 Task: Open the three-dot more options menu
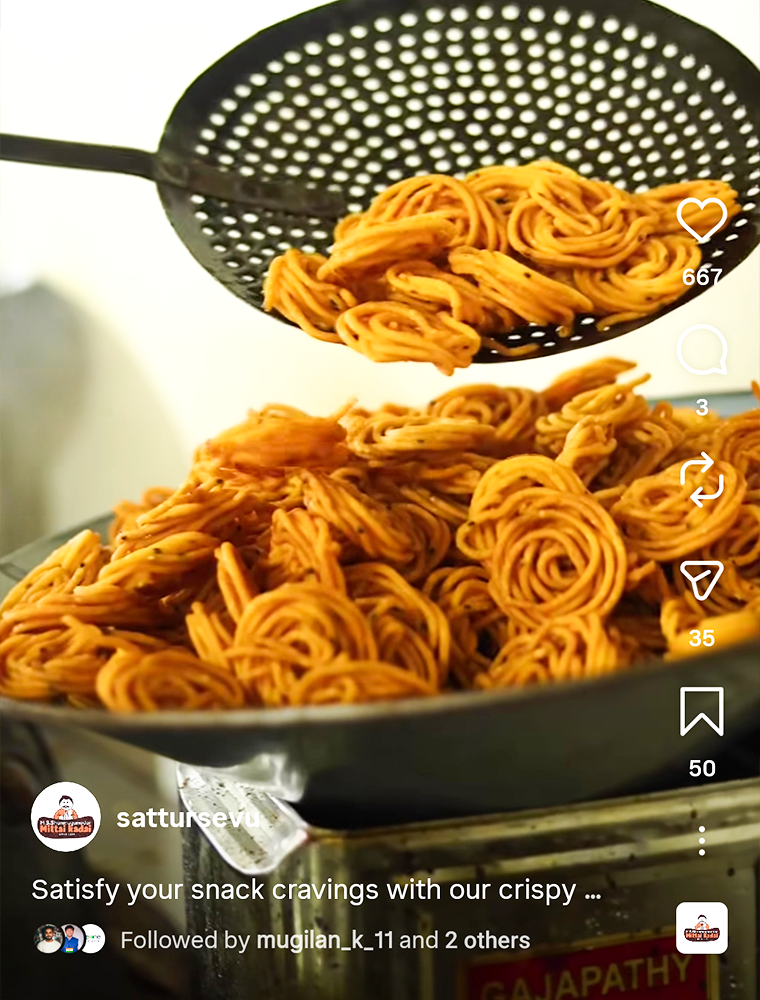[702, 841]
